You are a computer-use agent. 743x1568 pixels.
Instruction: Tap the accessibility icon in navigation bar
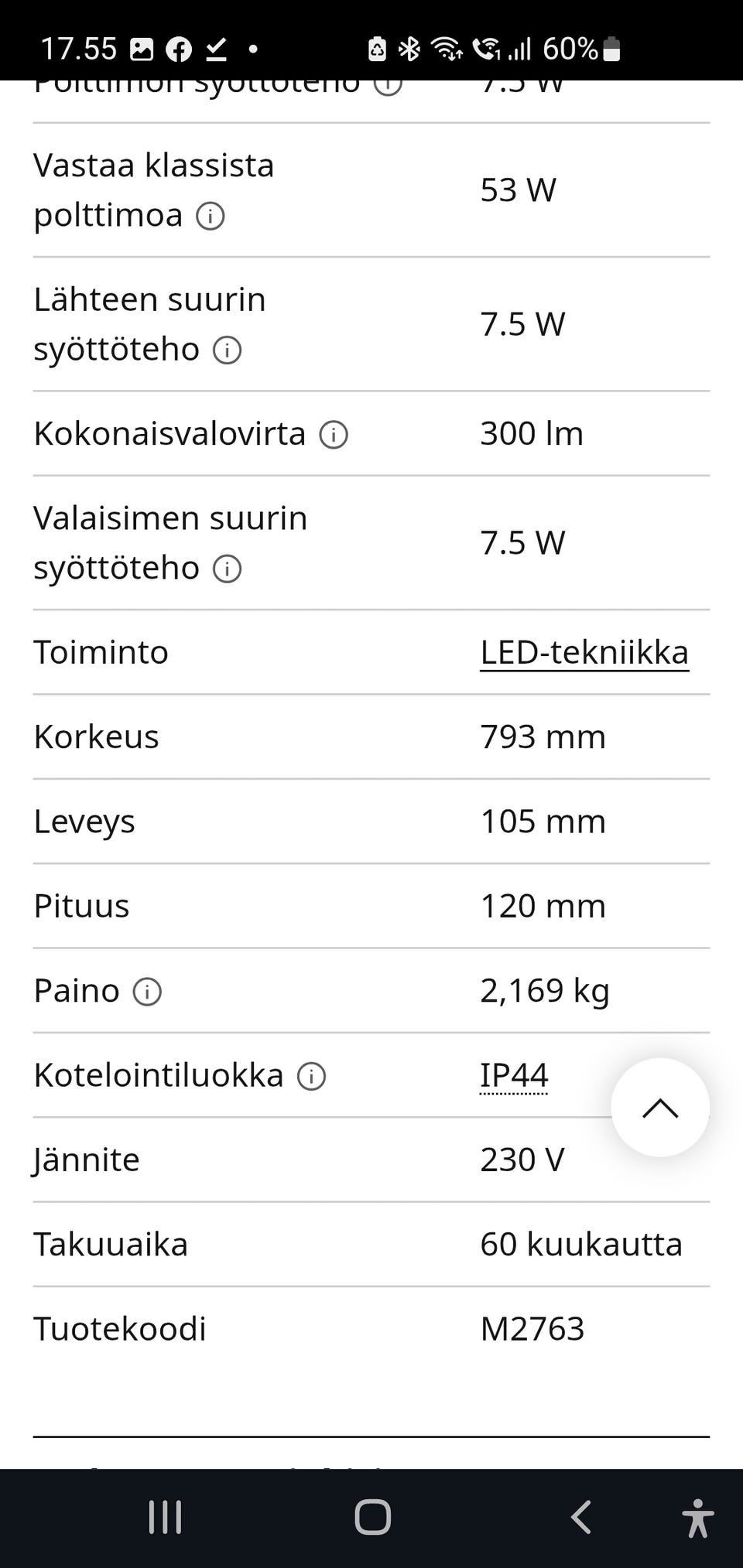[x=697, y=1517]
